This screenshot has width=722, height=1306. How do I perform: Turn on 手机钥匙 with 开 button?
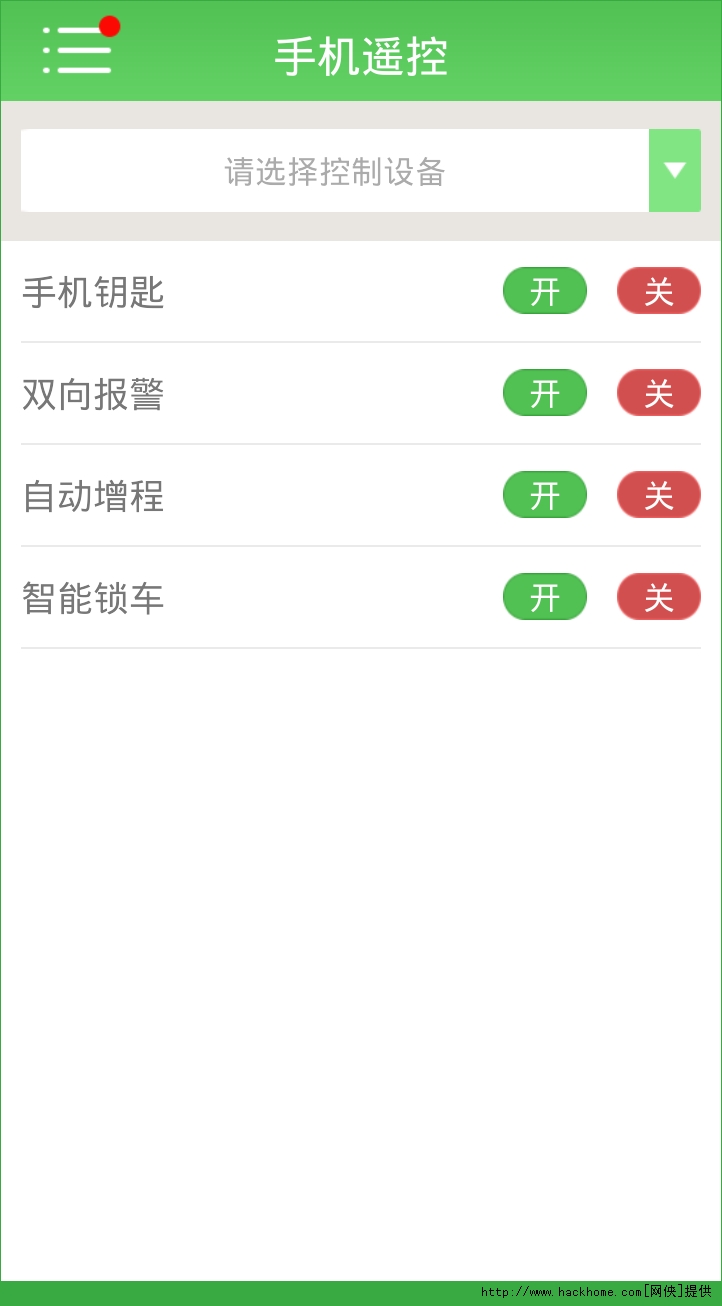[544, 291]
